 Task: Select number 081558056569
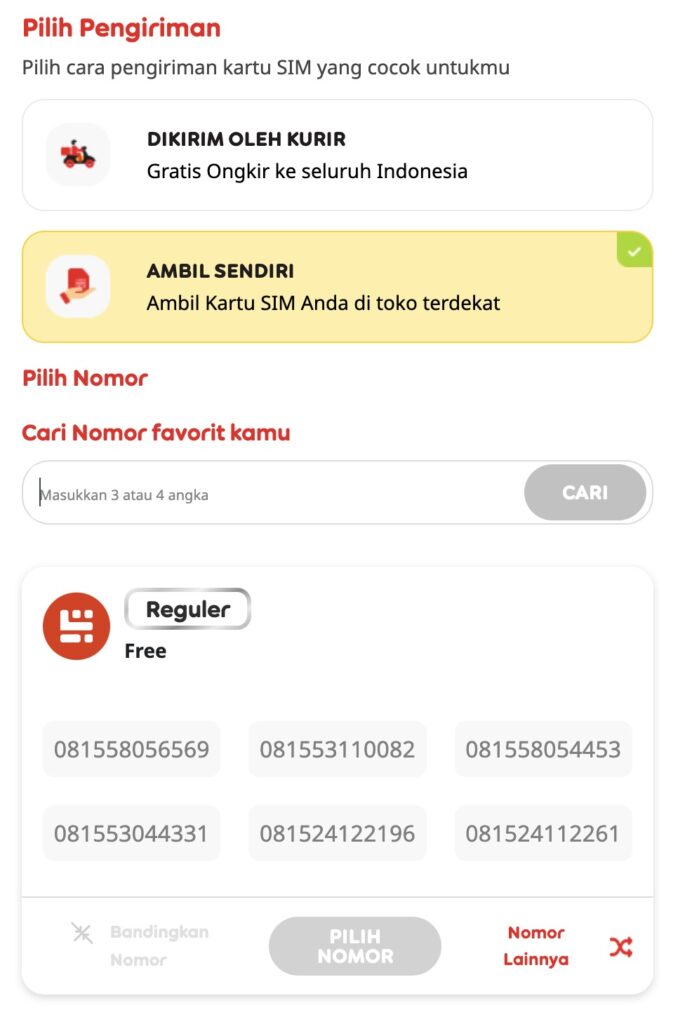pyautogui.click(x=131, y=749)
